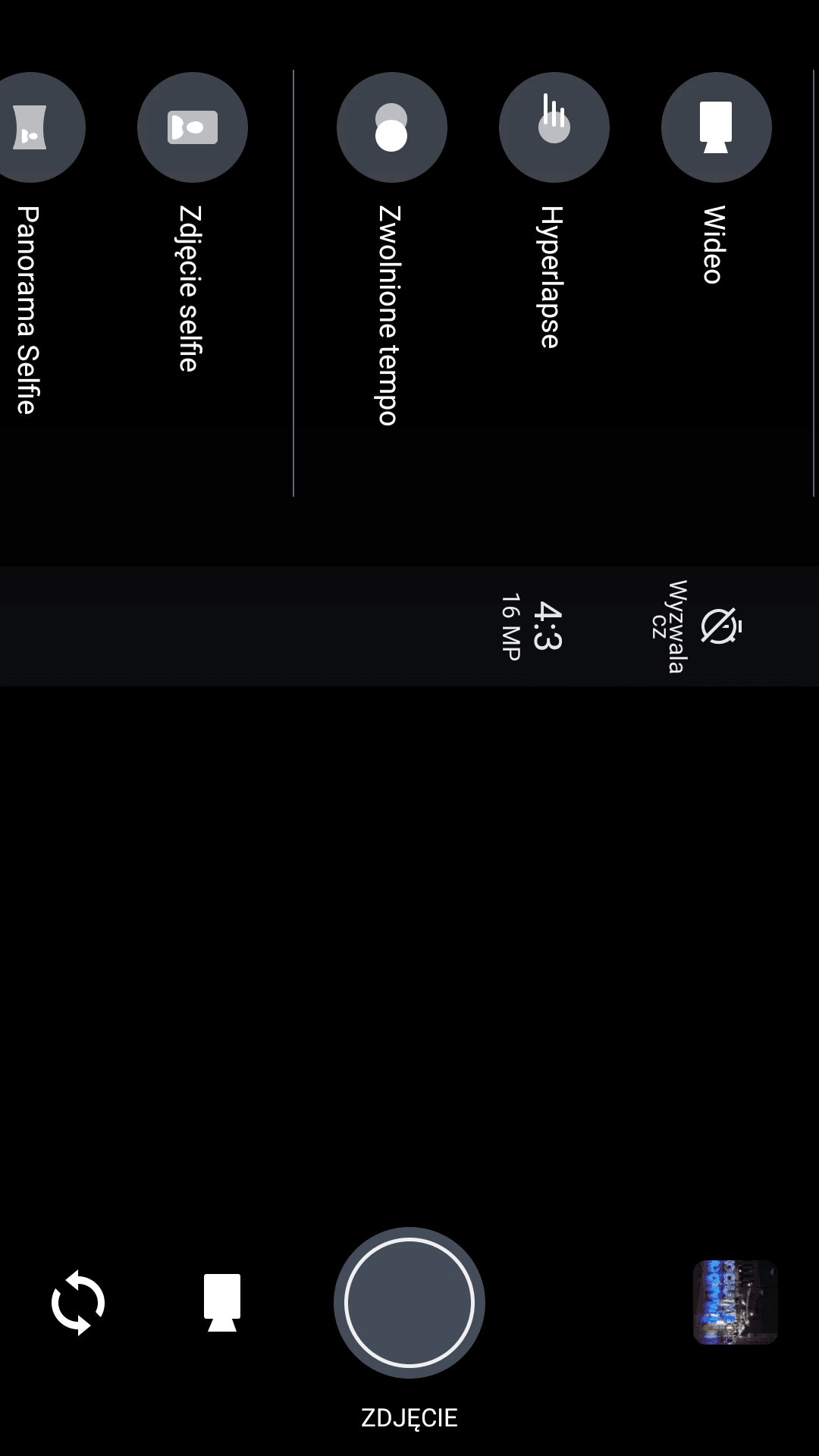Take a photo with the shutter button

409,1302
